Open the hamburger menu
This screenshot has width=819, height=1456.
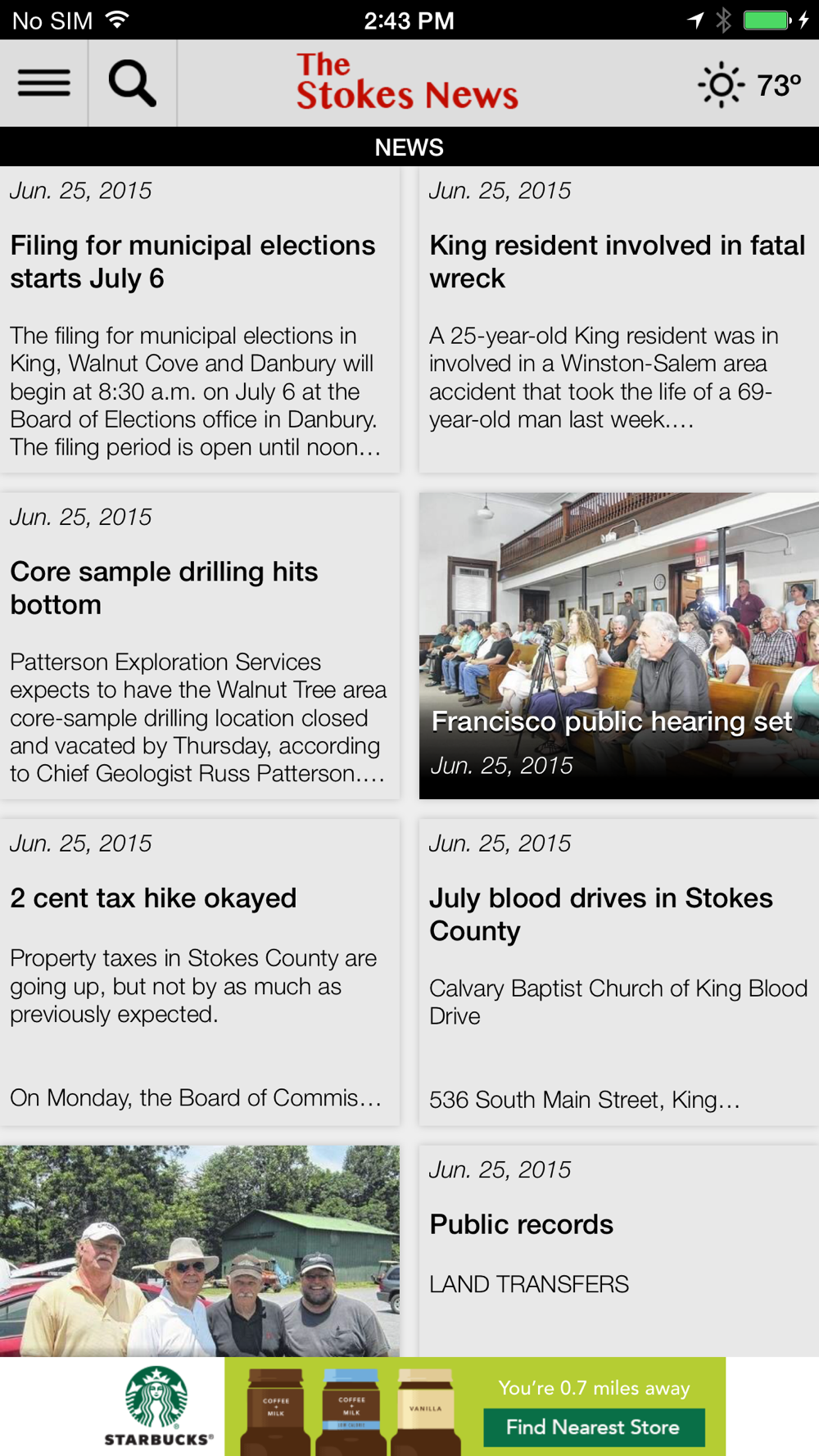click(x=43, y=83)
